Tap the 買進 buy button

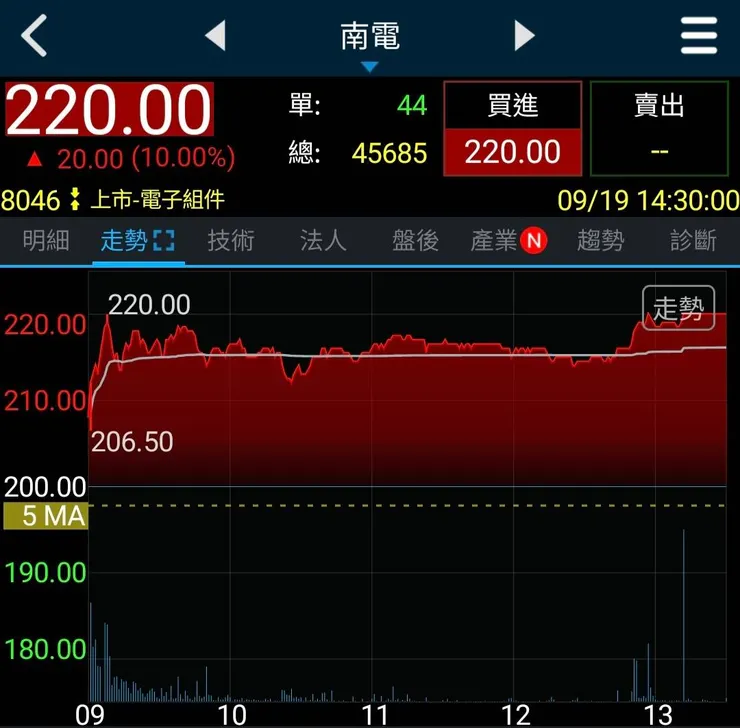(x=512, y=129)
